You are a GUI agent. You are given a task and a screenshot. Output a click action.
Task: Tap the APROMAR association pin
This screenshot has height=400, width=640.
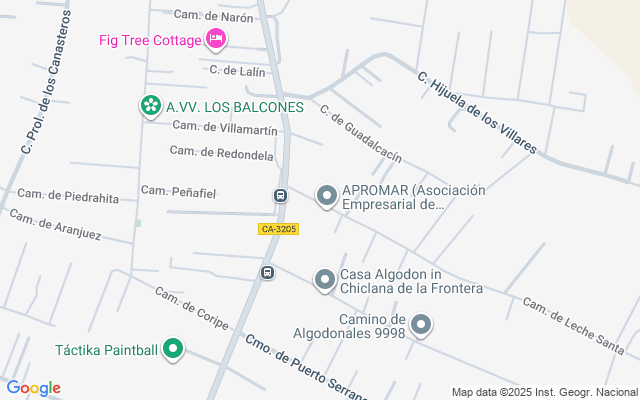tap(326, 196)
